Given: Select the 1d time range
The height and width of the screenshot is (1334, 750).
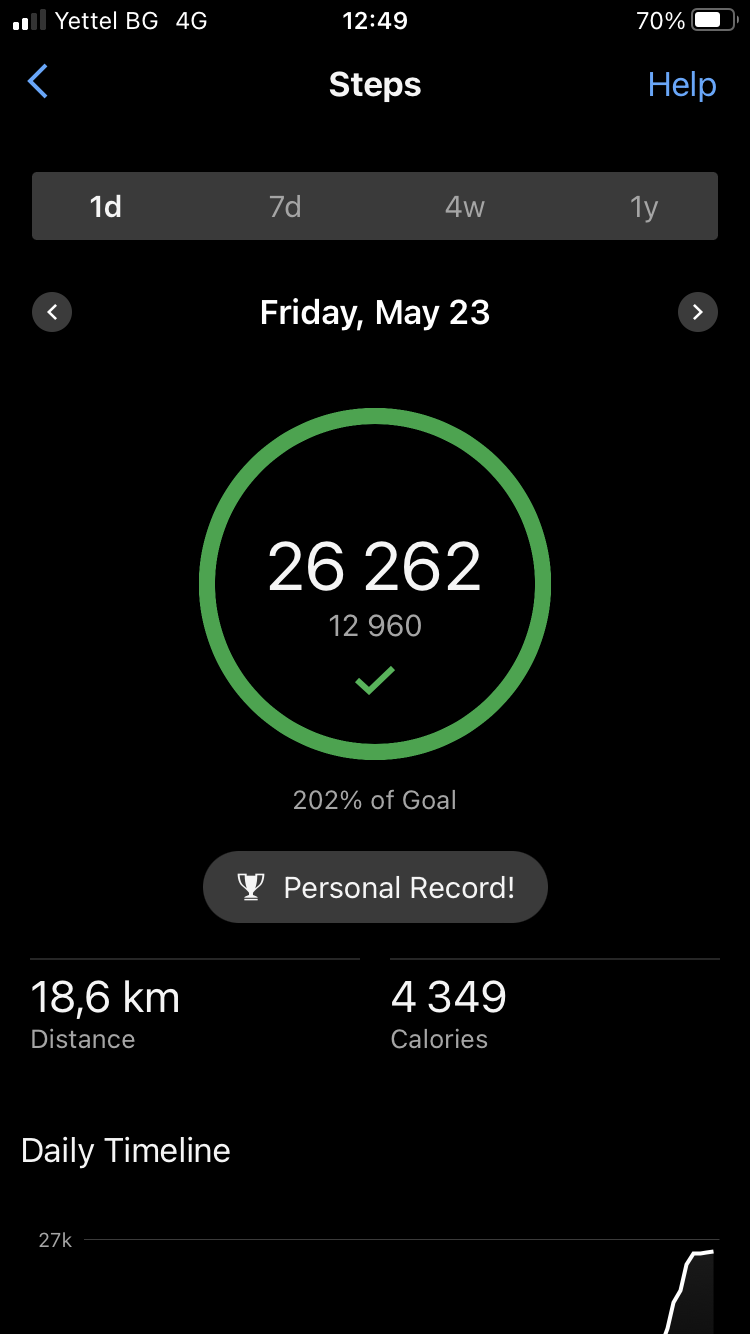Looking at the screenshot, I should click(106, 207).
